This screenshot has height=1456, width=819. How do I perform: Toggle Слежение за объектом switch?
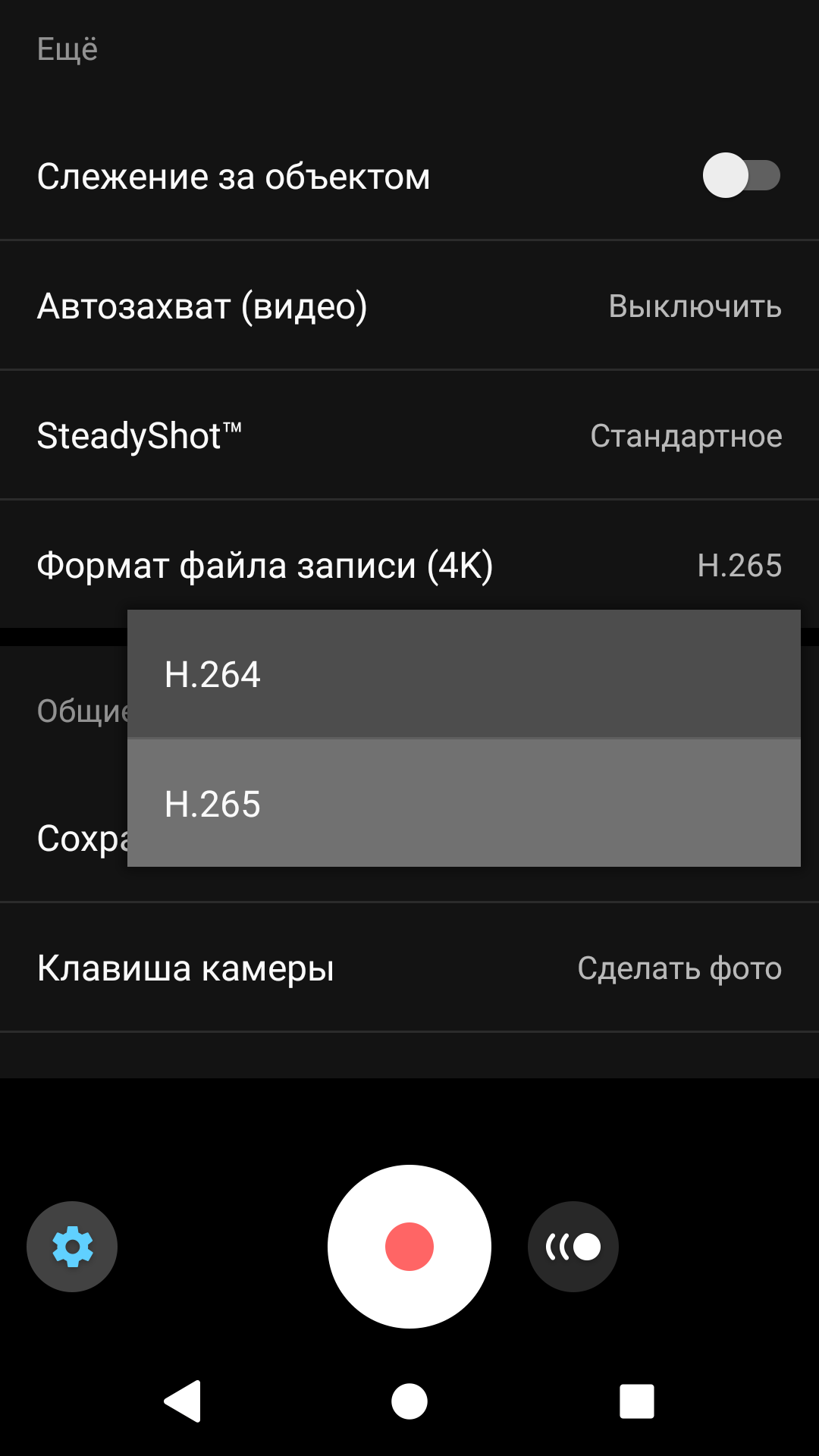[x=740, y=176]
